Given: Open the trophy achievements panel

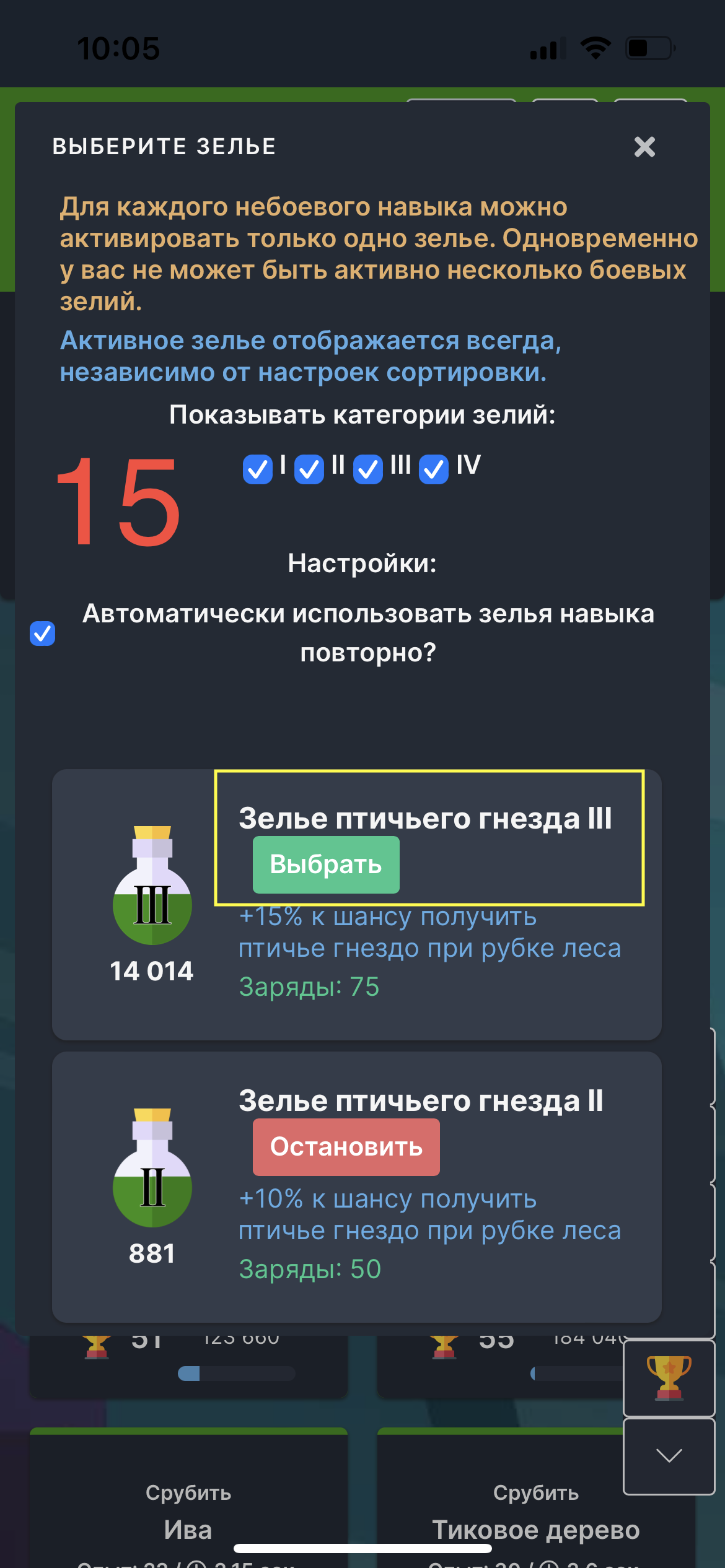Looking at the screenshot, I should click(668, 1378).
